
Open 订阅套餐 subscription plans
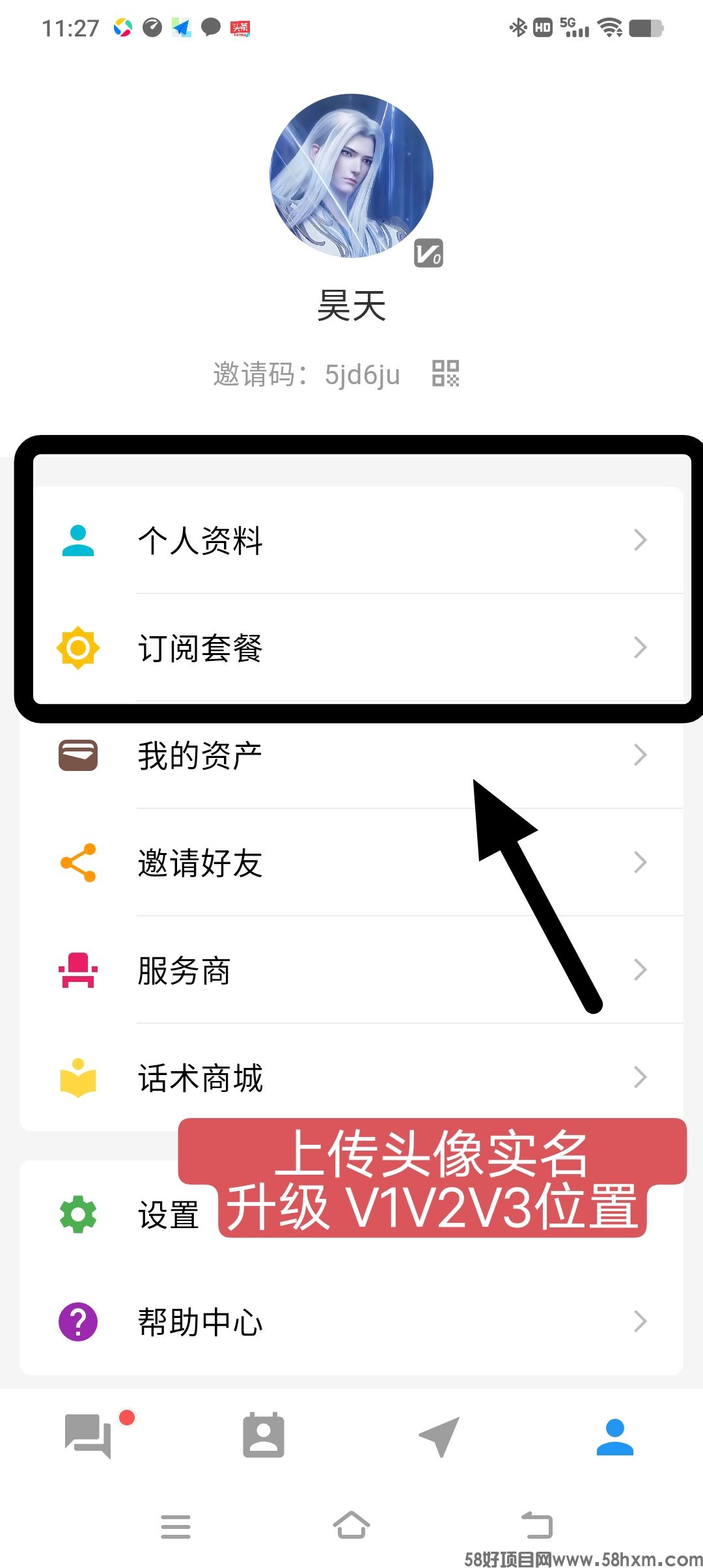coord(351,648)
